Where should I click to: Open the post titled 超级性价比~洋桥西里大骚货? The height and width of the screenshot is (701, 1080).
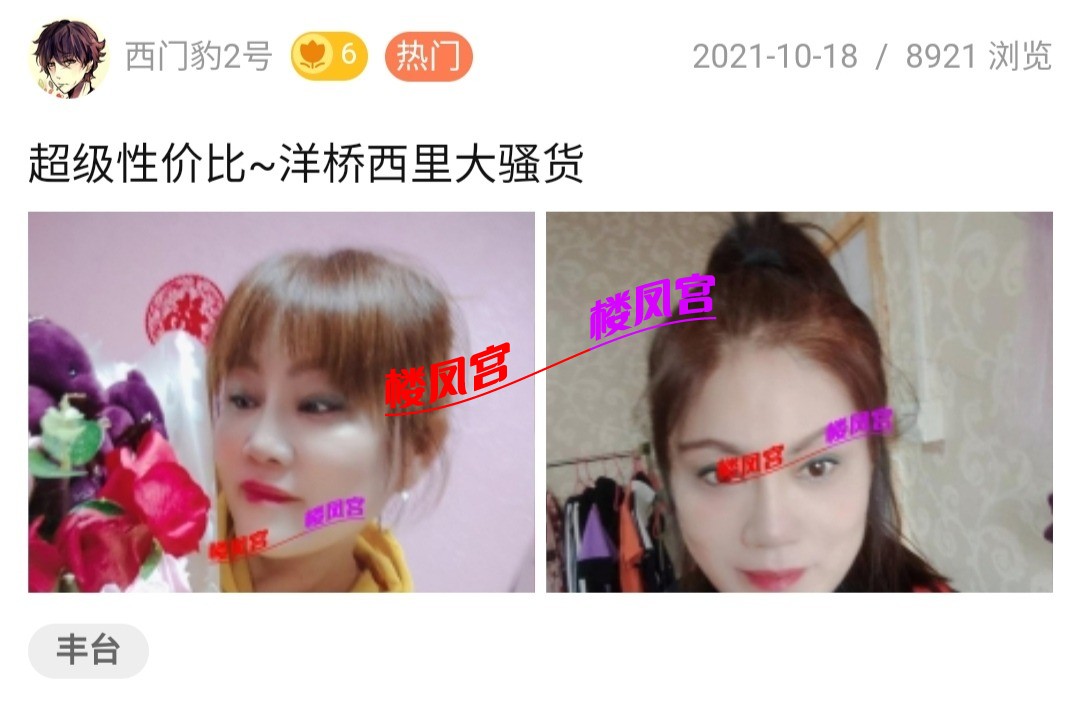[306, 163]
